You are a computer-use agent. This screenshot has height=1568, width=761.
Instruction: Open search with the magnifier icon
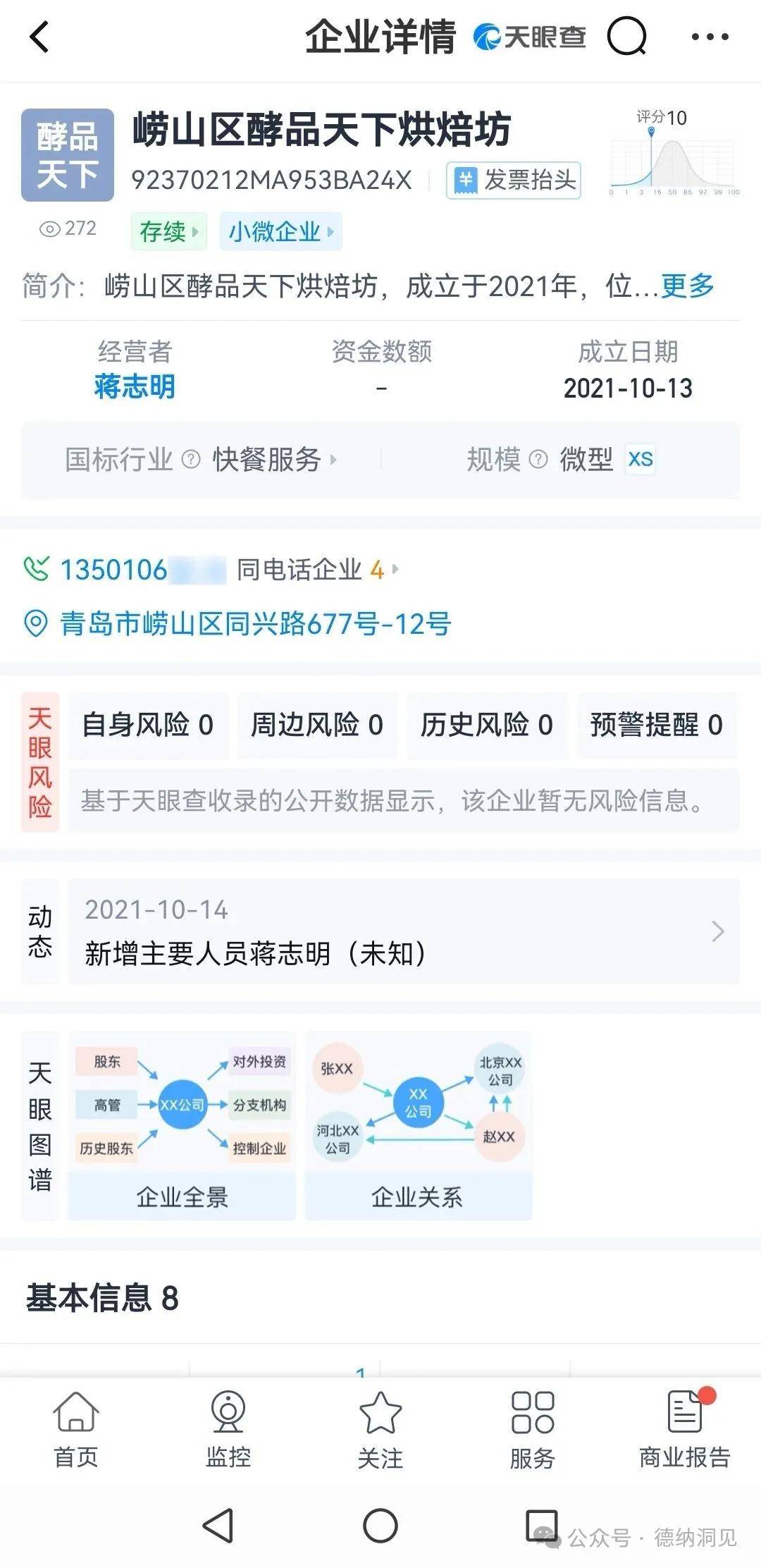626,37
